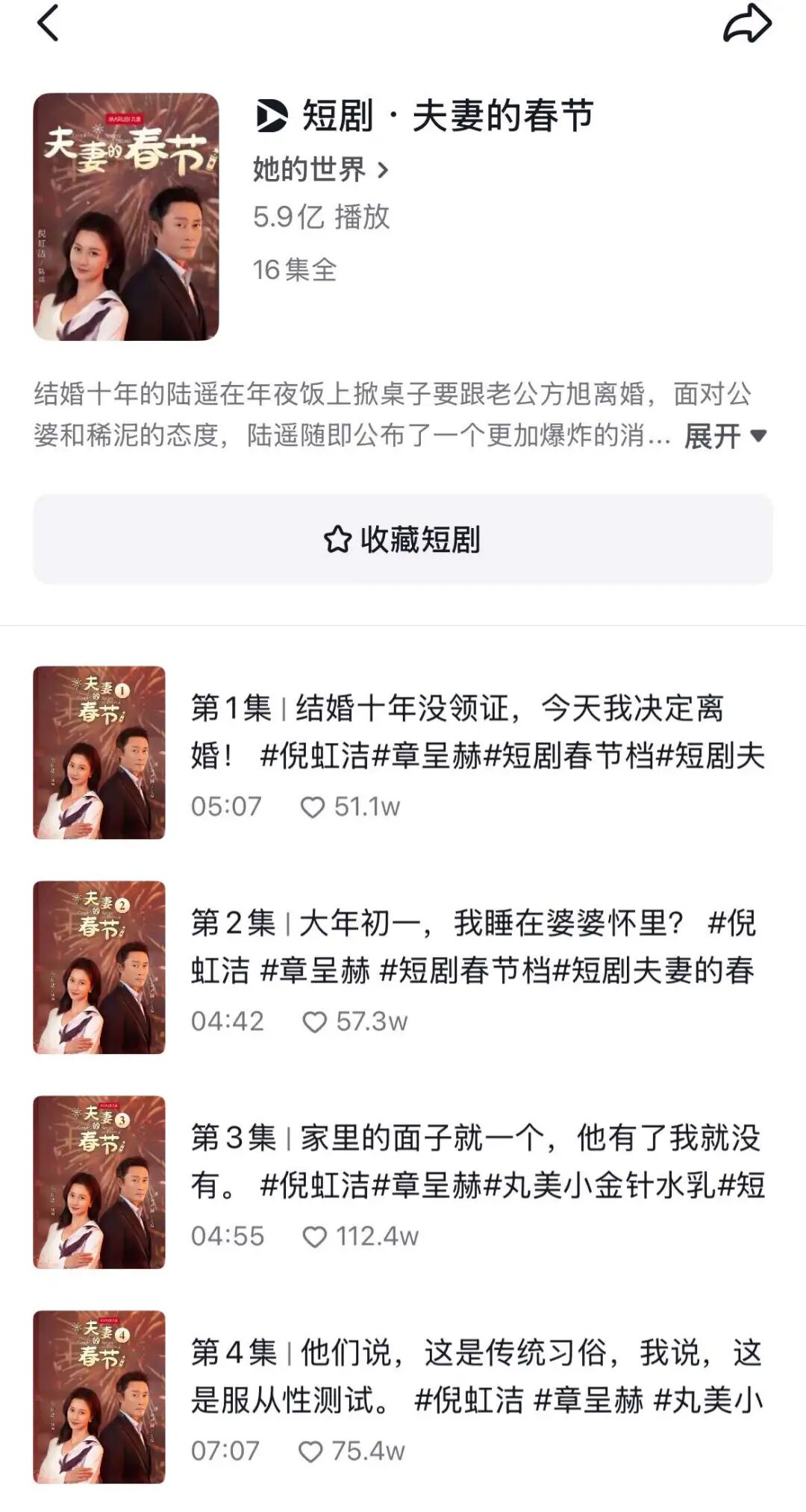806x1512 pixels.
Task: Expand the drama description with 展开
Action: 725,436
